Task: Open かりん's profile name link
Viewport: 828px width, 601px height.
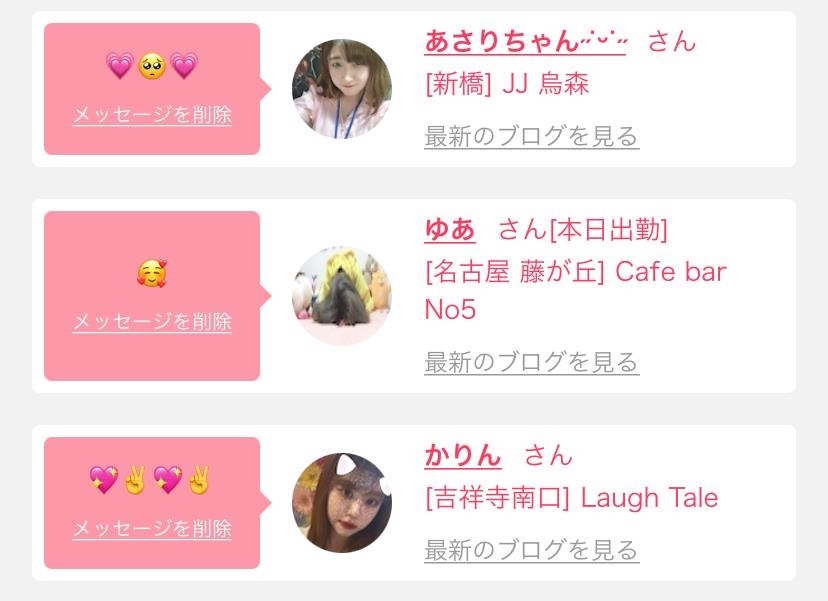Action: 463,456
